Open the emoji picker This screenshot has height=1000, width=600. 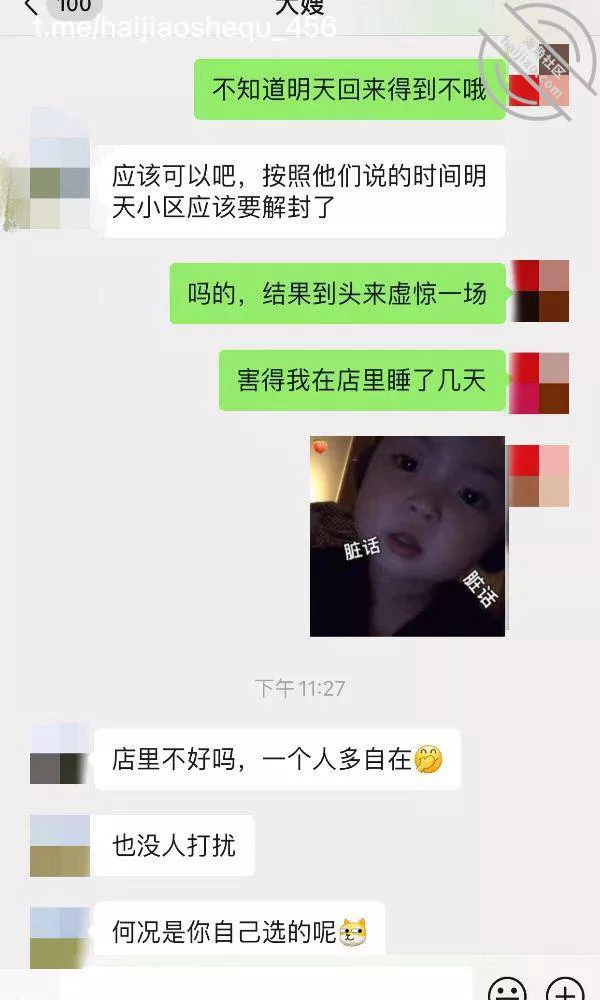tap(507, 990)
